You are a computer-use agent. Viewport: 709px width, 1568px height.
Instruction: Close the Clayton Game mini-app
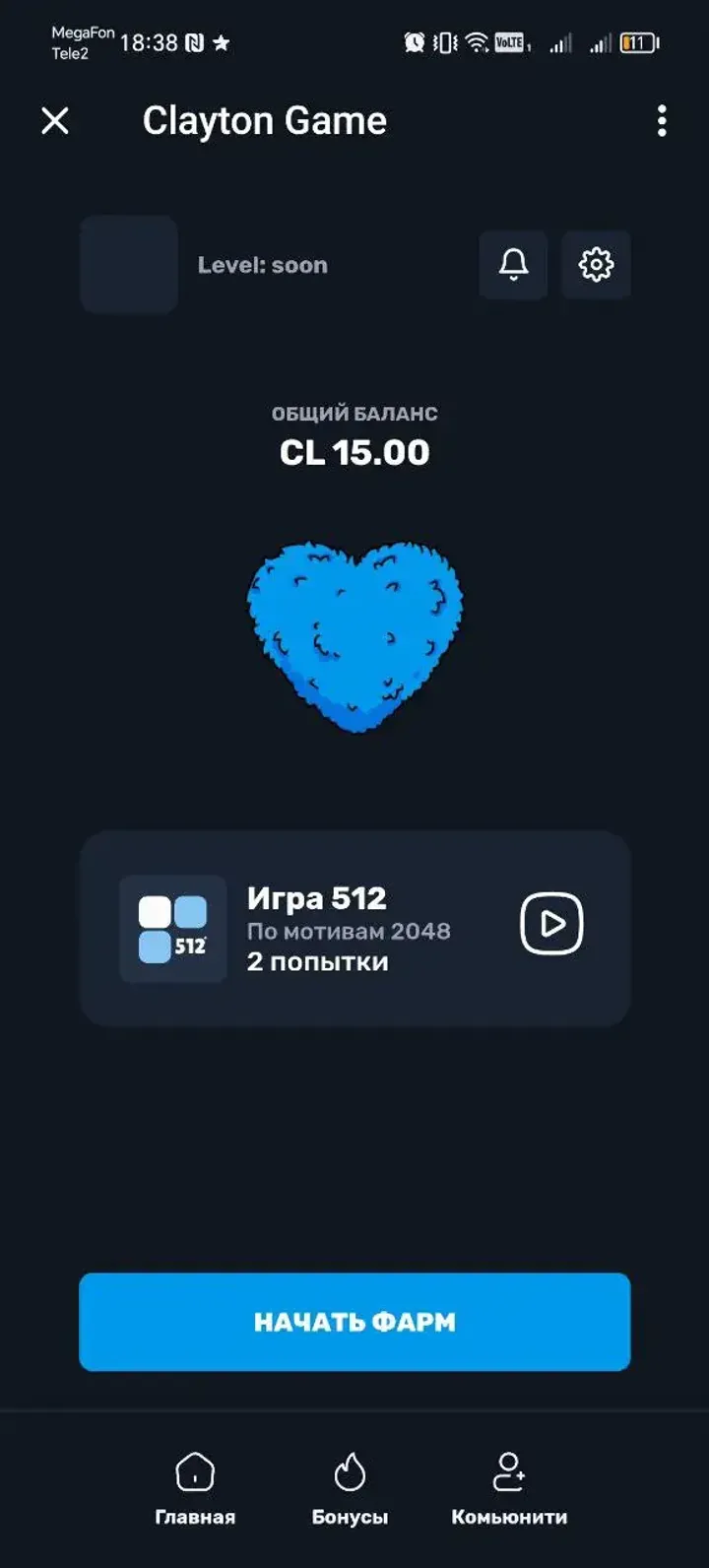coord(56,121)
